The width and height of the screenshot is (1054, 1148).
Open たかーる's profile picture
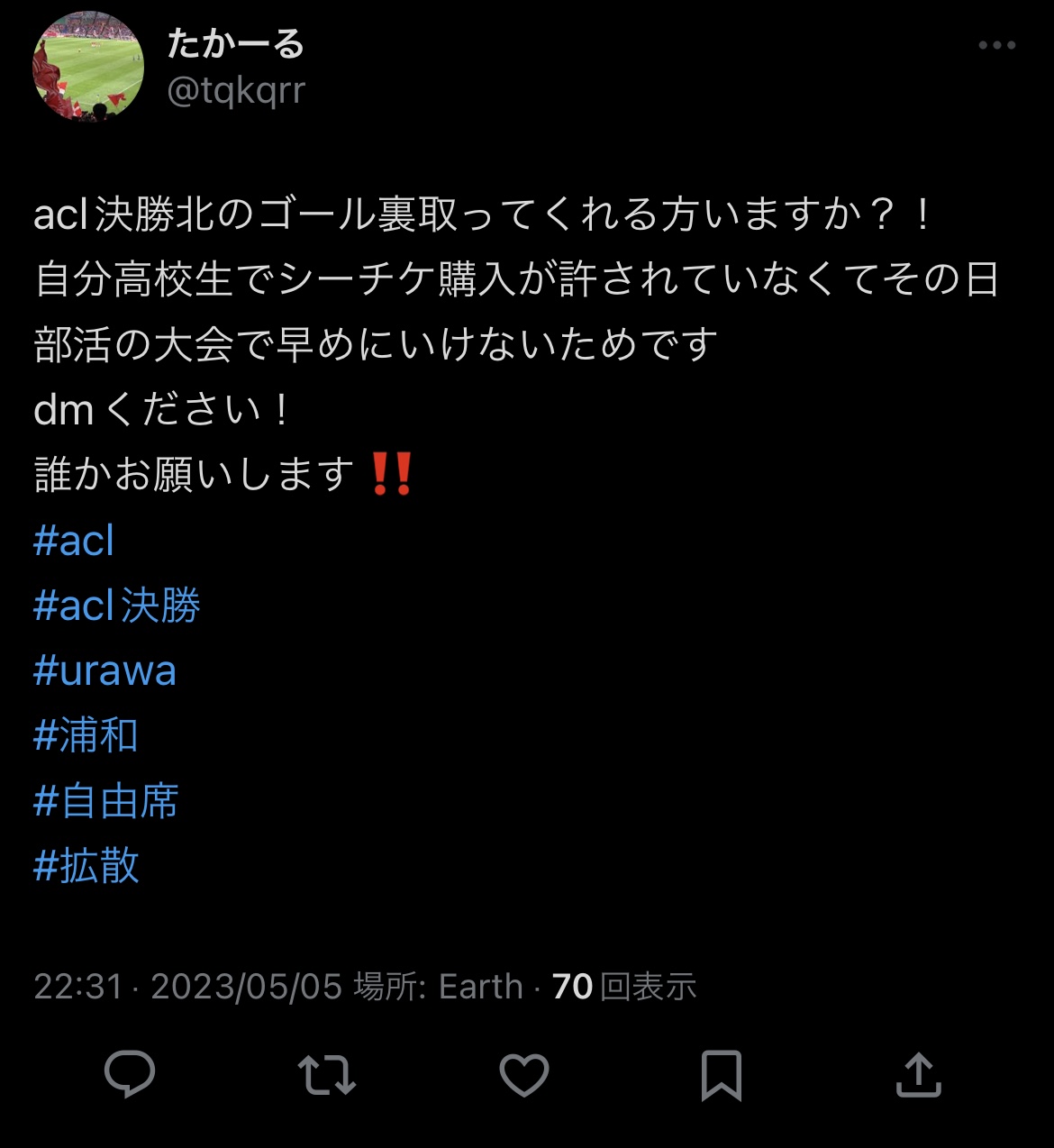coord(88,67)
